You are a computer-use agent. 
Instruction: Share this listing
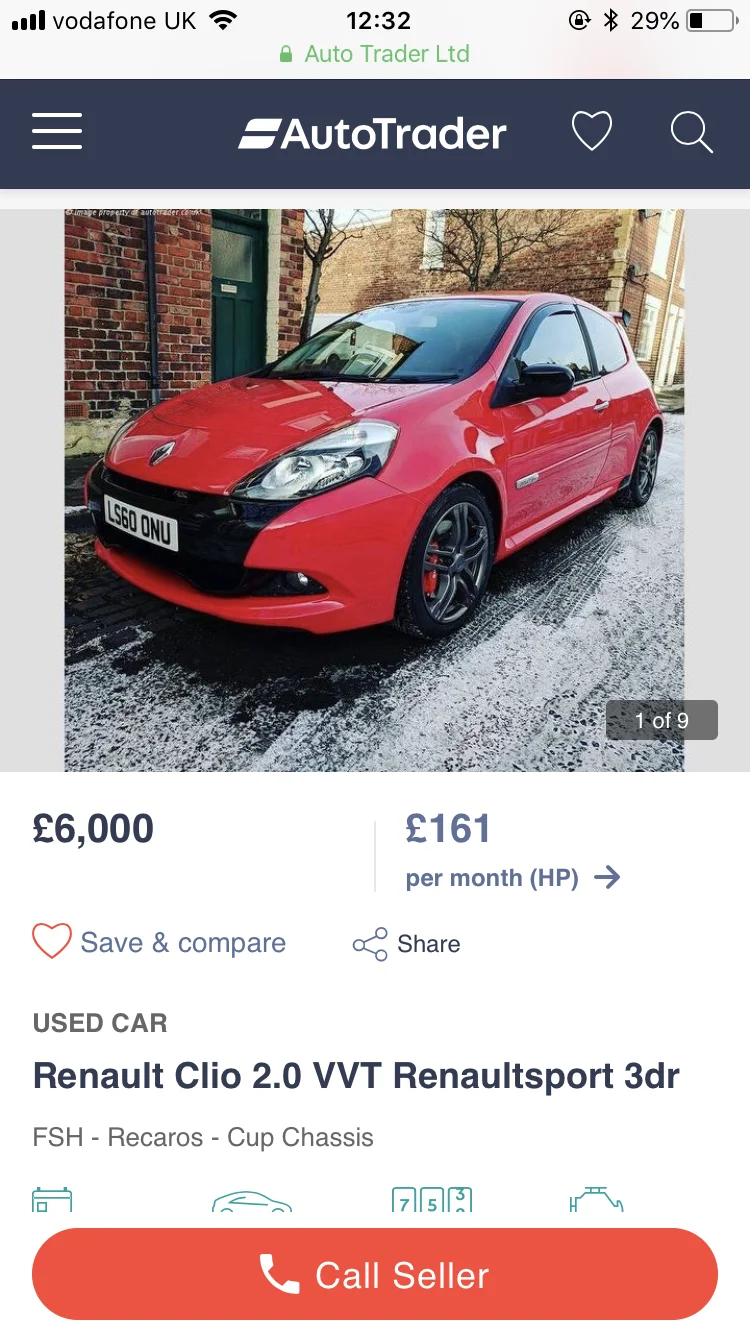tap(407, 944)
